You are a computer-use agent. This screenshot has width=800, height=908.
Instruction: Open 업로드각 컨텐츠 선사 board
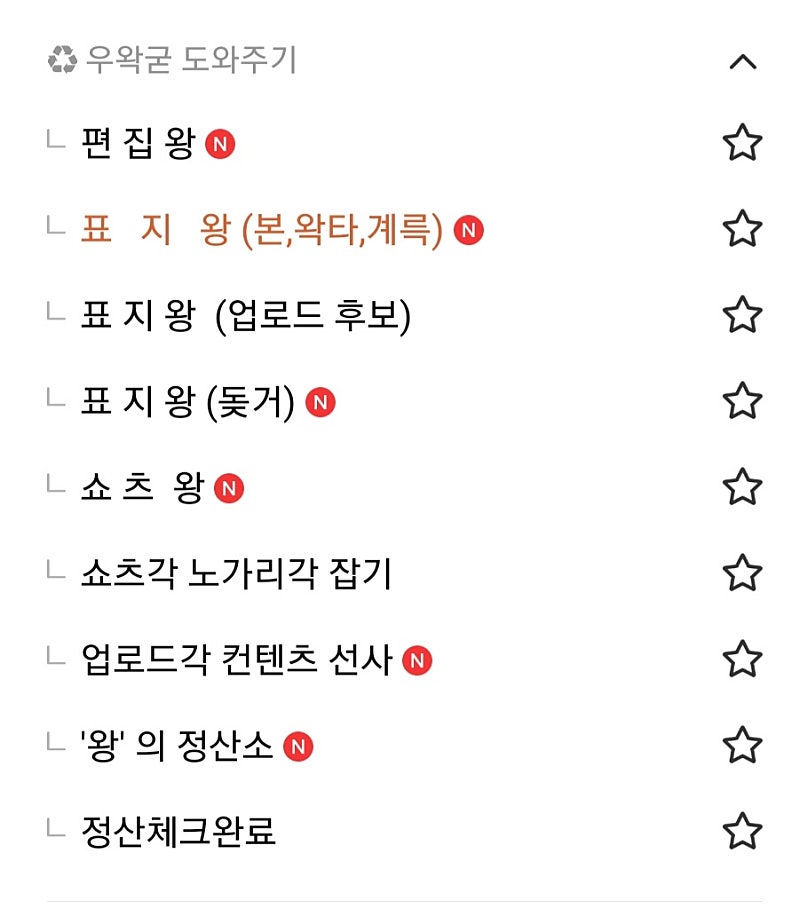(236, 661)
